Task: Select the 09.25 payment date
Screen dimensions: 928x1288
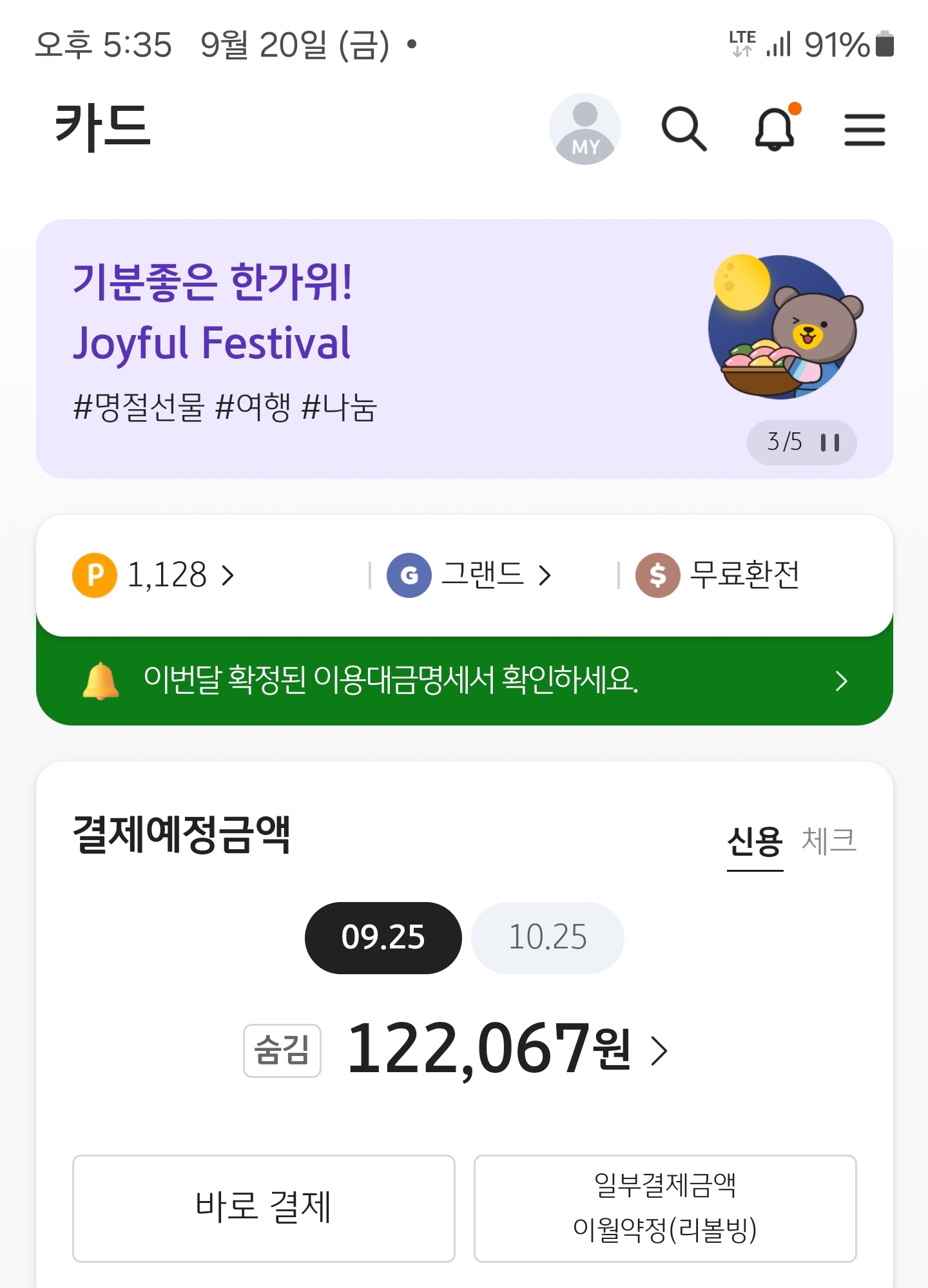Action: click(x=383, y=937)
